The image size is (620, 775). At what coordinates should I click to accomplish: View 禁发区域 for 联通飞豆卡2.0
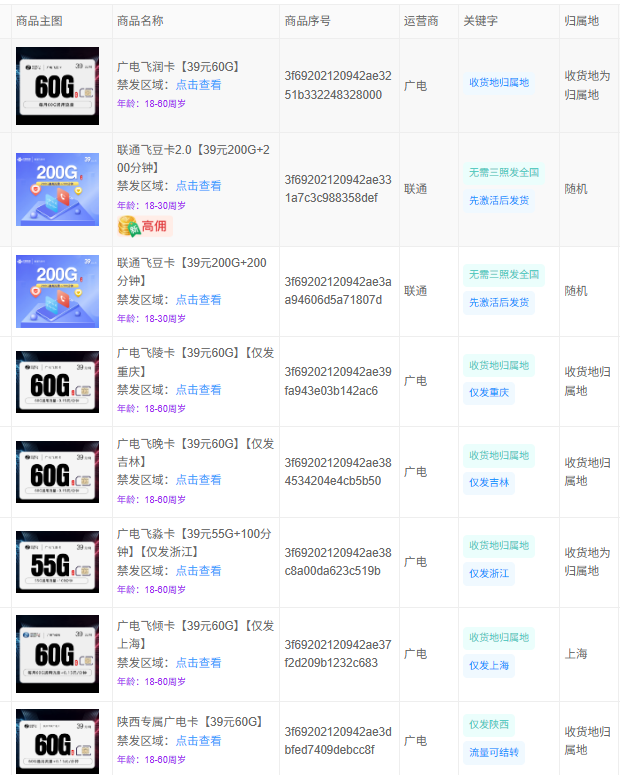pos(198,186)
